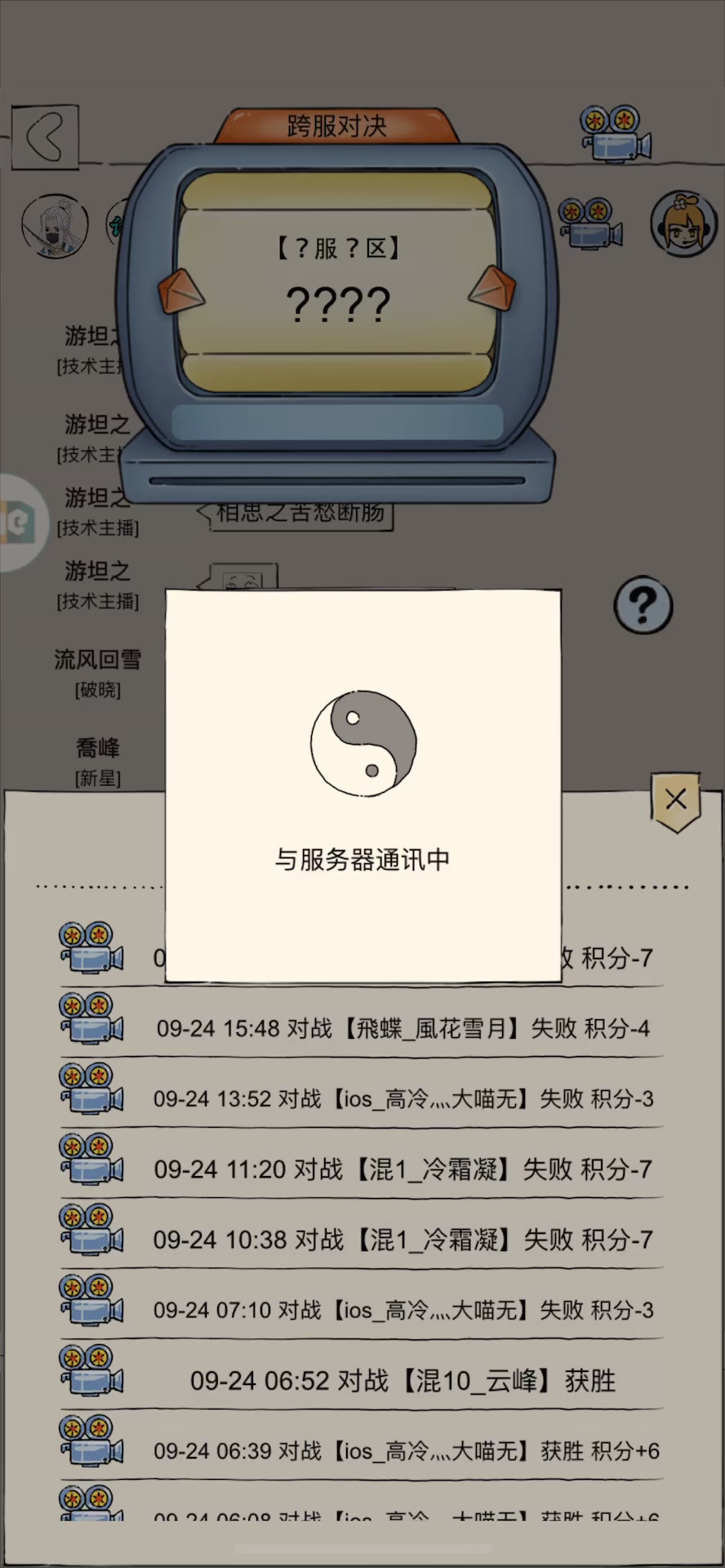Tap the back arrow button
The width and height of the screenshot is (725, 1568).
45,136
